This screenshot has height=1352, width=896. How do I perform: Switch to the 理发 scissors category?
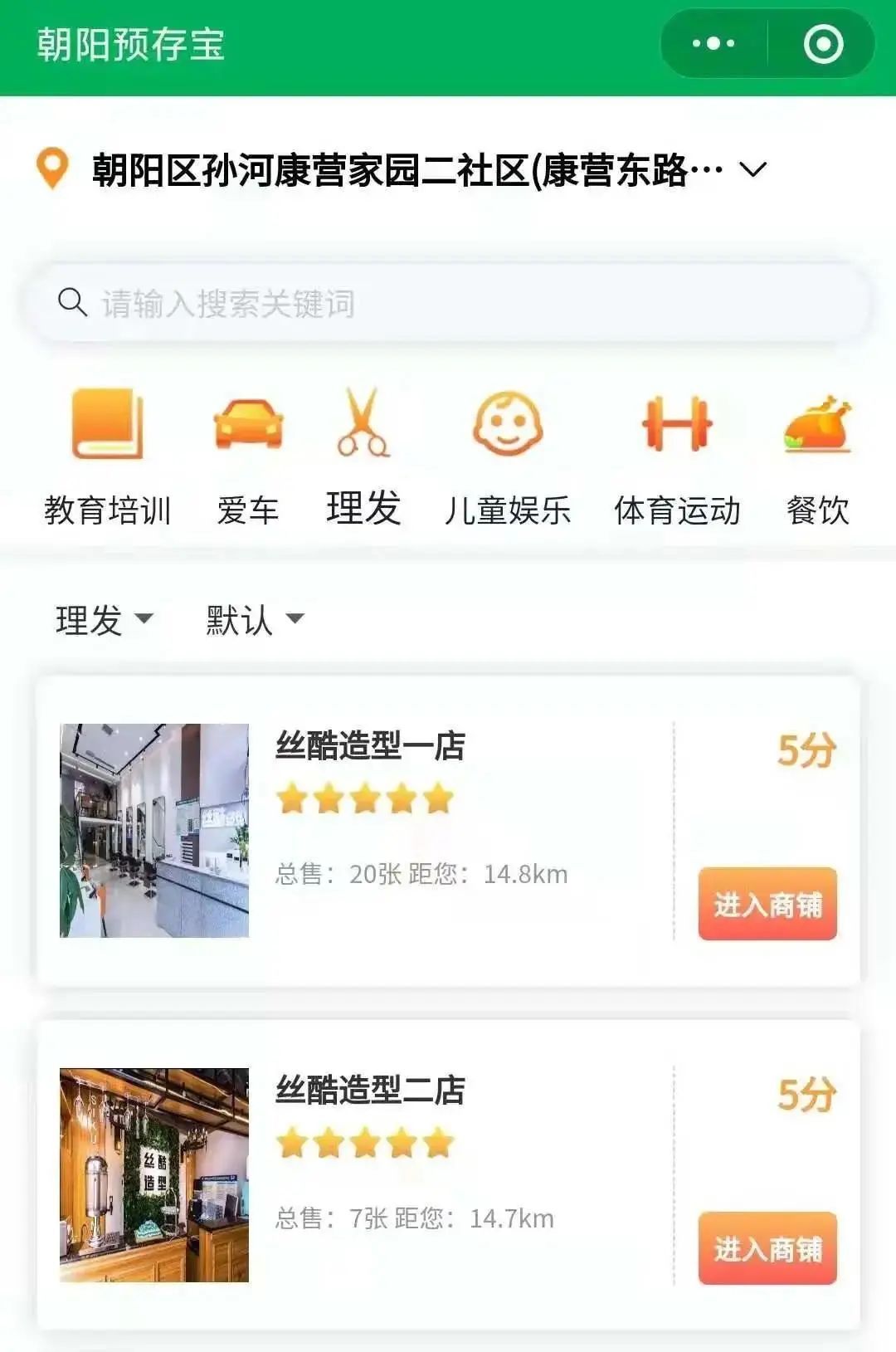363,456
